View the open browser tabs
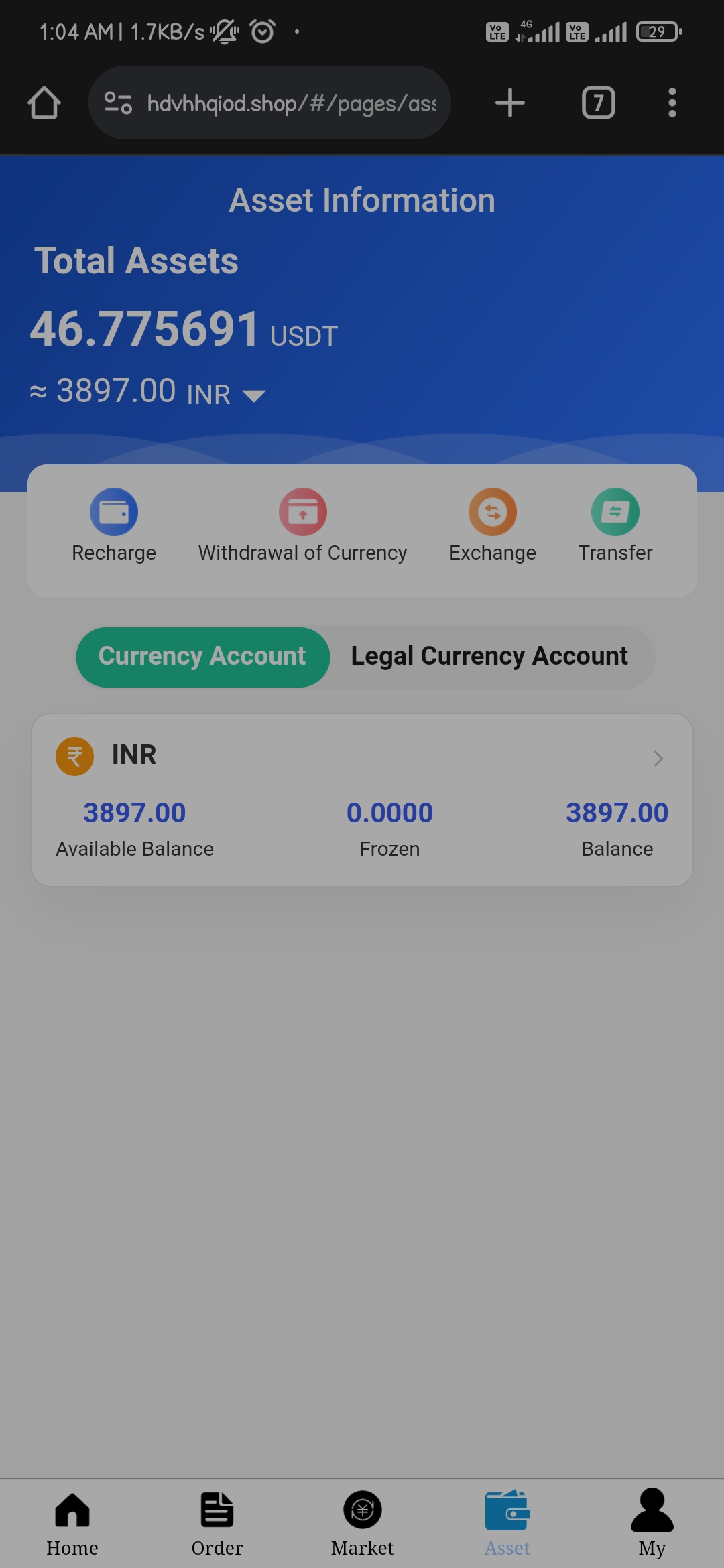Image resolution: width=724 pixels, height=1568 pixels. pyautogui.click(x=598, y=103)
